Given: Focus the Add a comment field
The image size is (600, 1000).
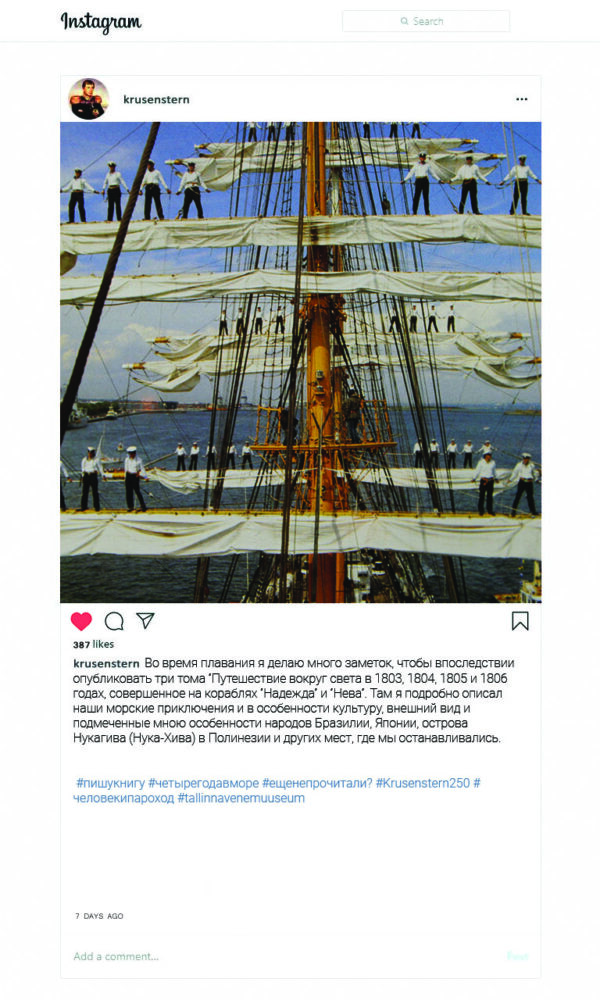Looking at the screenshot, I should tap(116, 956).
